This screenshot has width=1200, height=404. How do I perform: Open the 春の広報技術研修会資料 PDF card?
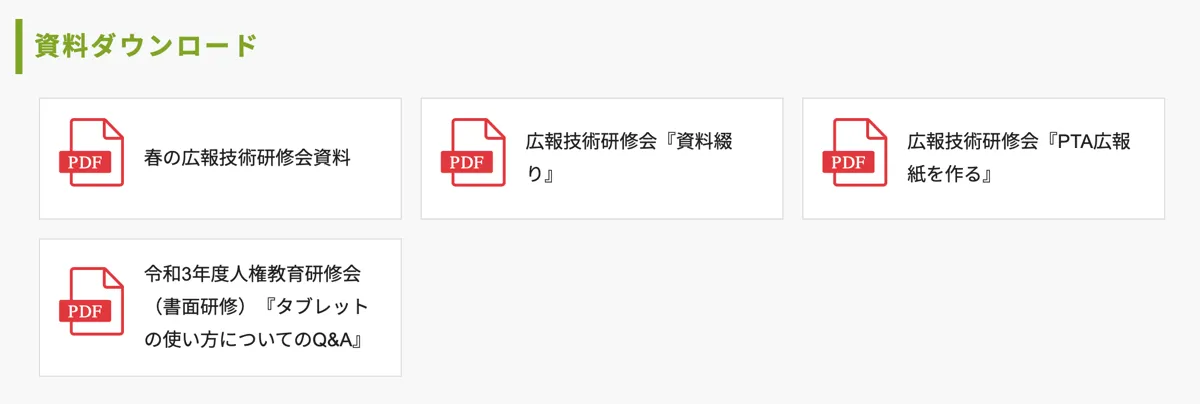click(x=220, y=158)
